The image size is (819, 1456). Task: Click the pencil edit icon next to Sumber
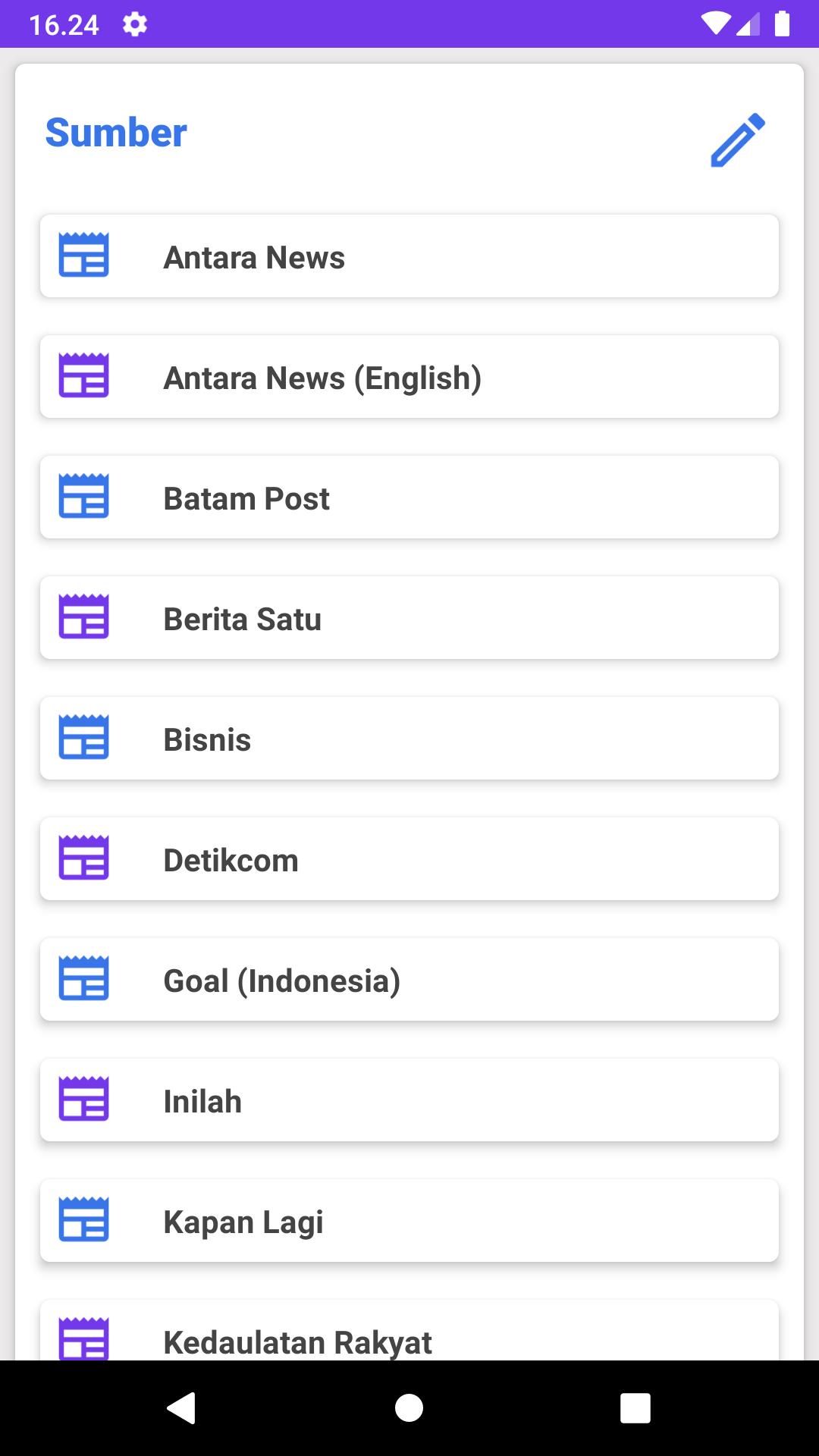[x=739, y=138]
